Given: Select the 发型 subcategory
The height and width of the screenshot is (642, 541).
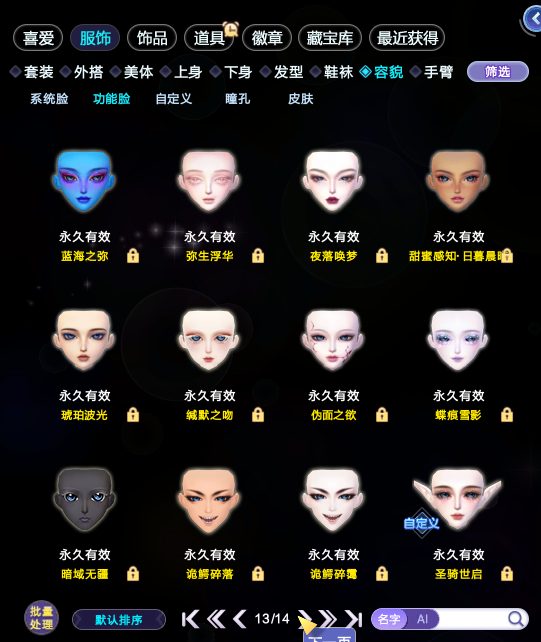Looking at the screenshot, I should pyautogui.click(x=288, y=72).
